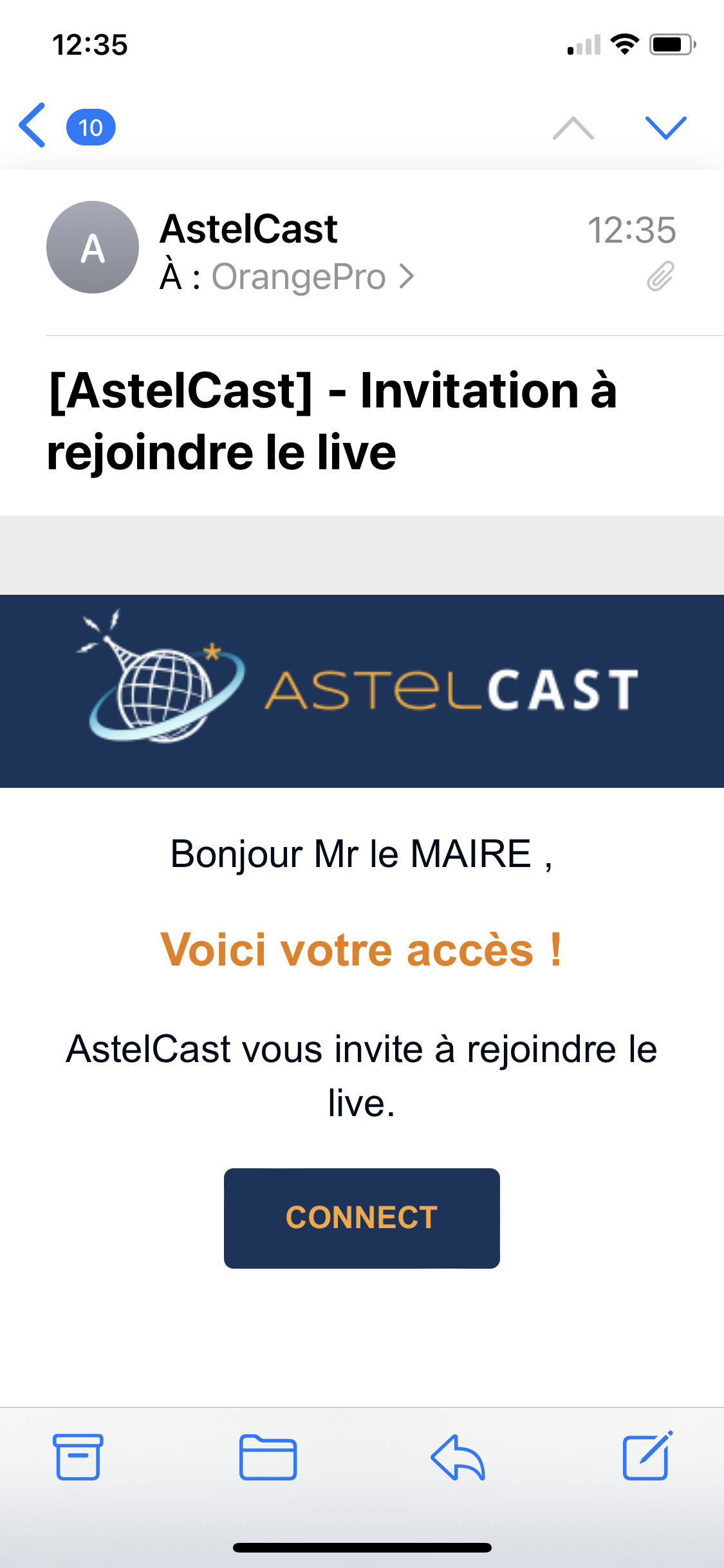Jump to the next message with down arrow
Screen dimensions: 724x1568
665,127
